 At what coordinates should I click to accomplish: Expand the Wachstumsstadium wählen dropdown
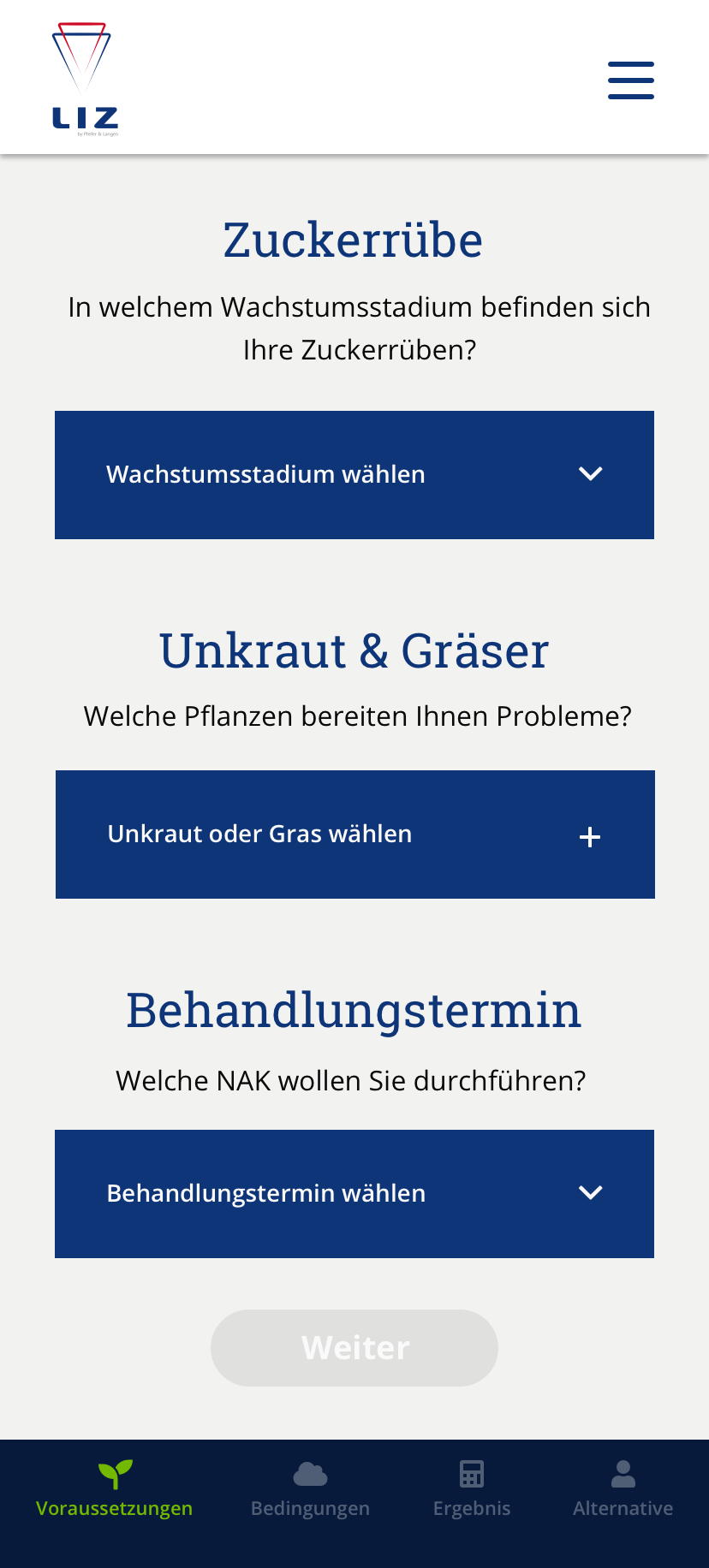point(354,475)
